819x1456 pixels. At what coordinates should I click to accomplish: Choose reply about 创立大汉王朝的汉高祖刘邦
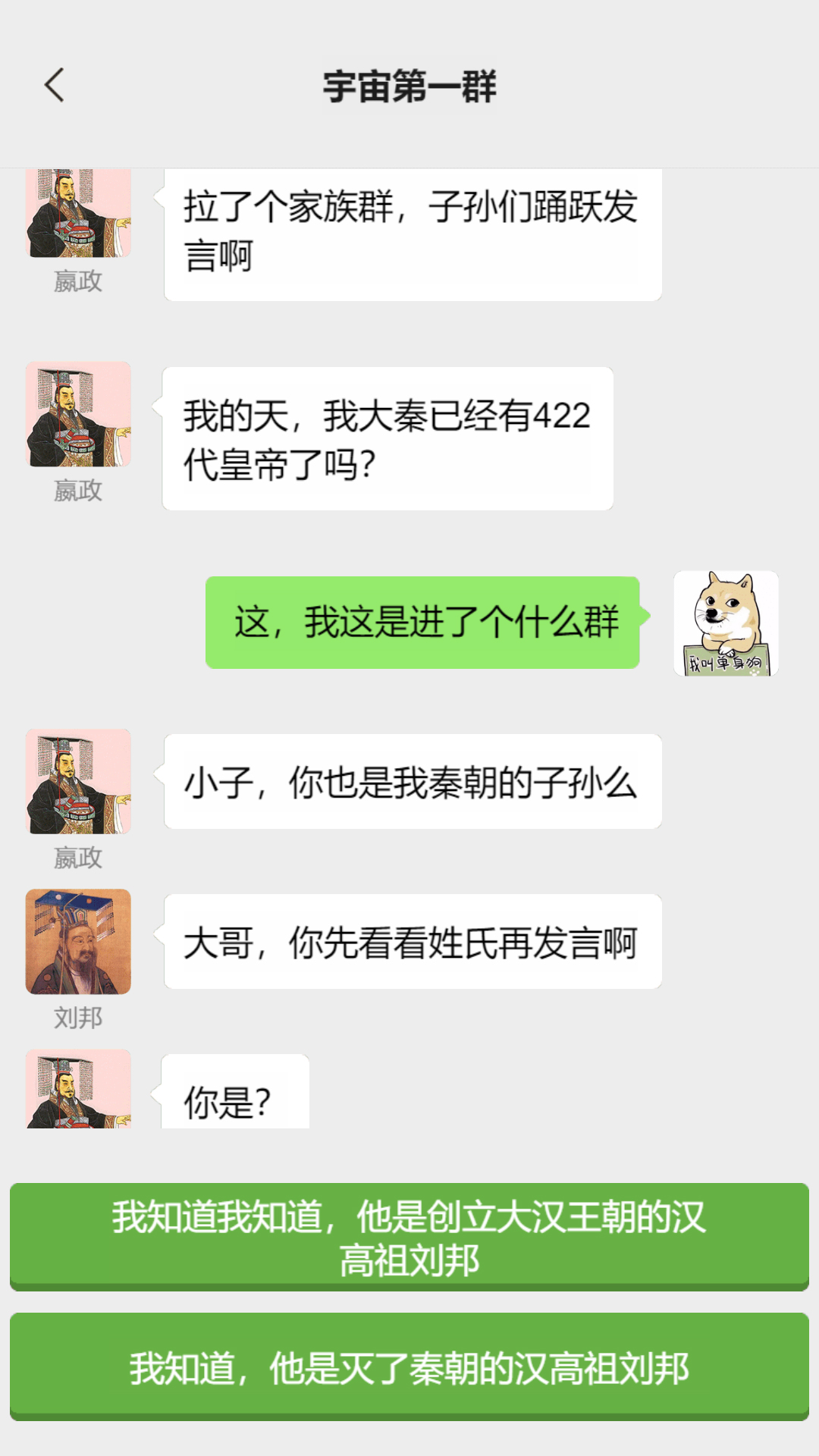409,1236
